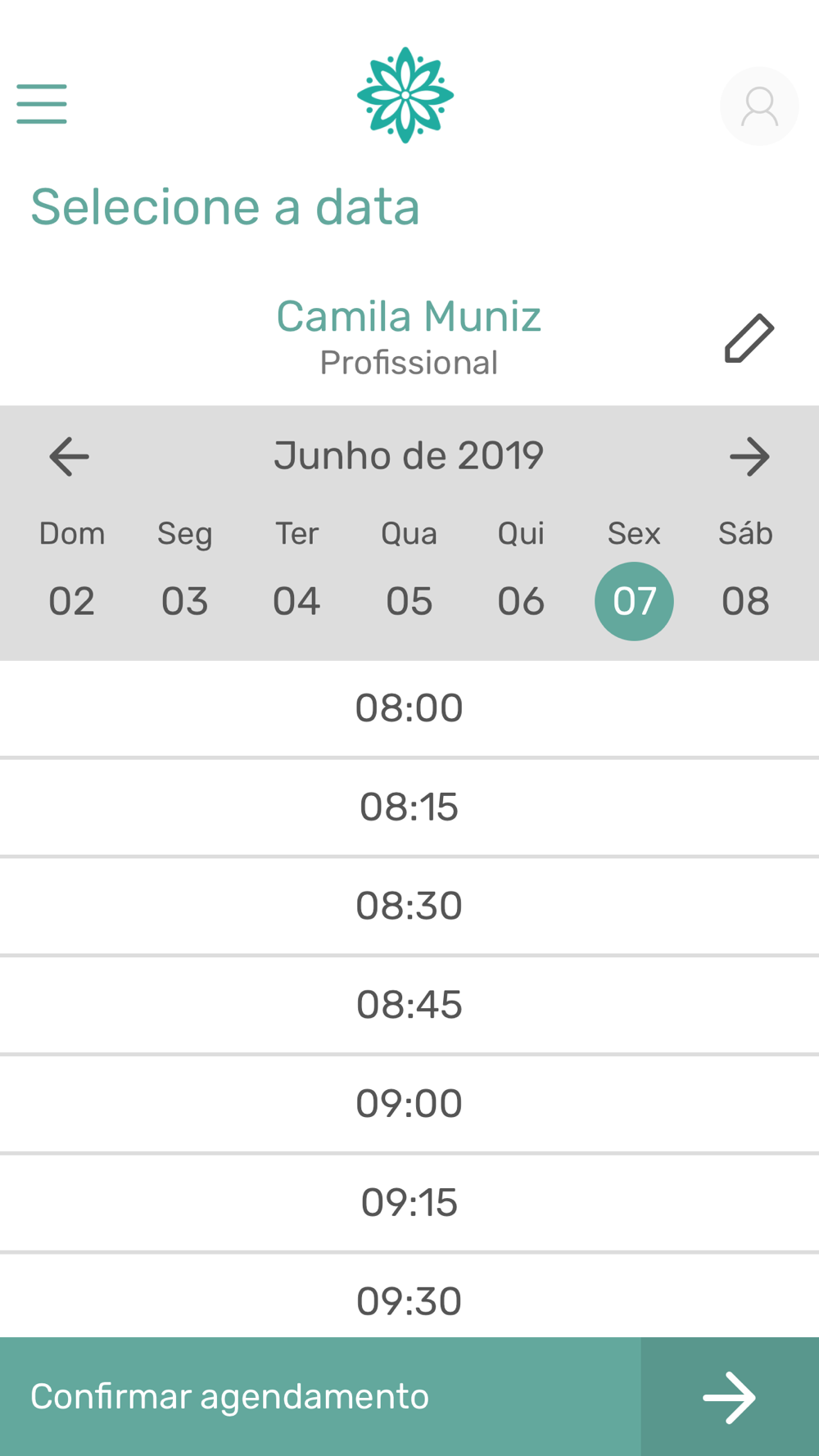Image resolution: width=819 pixels, height=1456 pixels.
Task: Select Wednesday 05
Action: tap(409, 601)
